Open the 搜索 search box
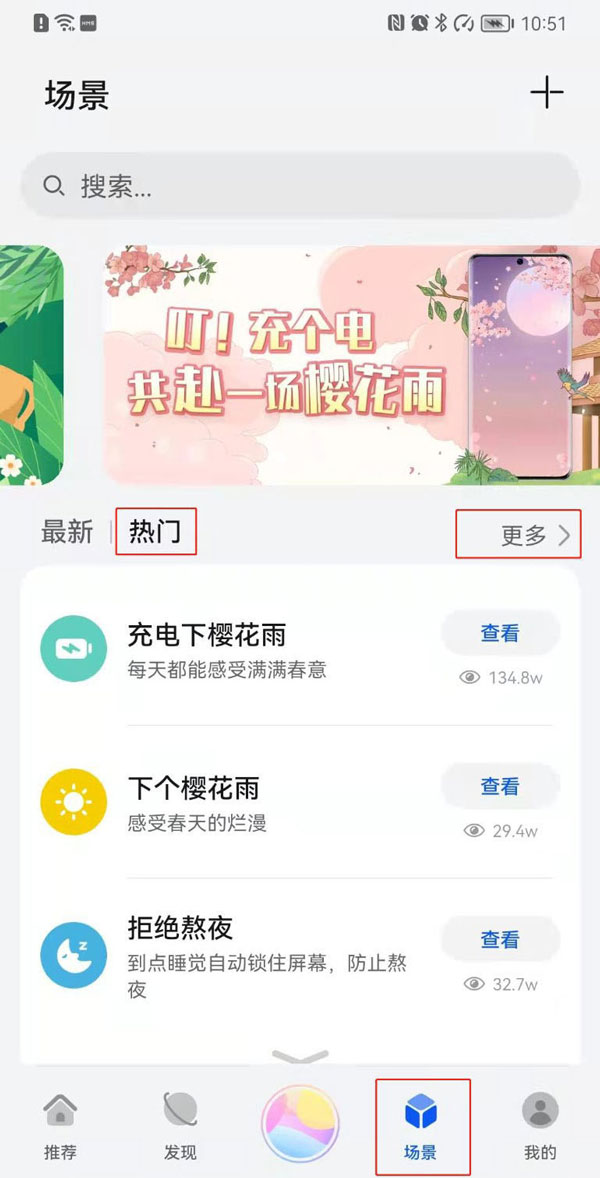This screenshot has width=600, height=1178. 300,186
